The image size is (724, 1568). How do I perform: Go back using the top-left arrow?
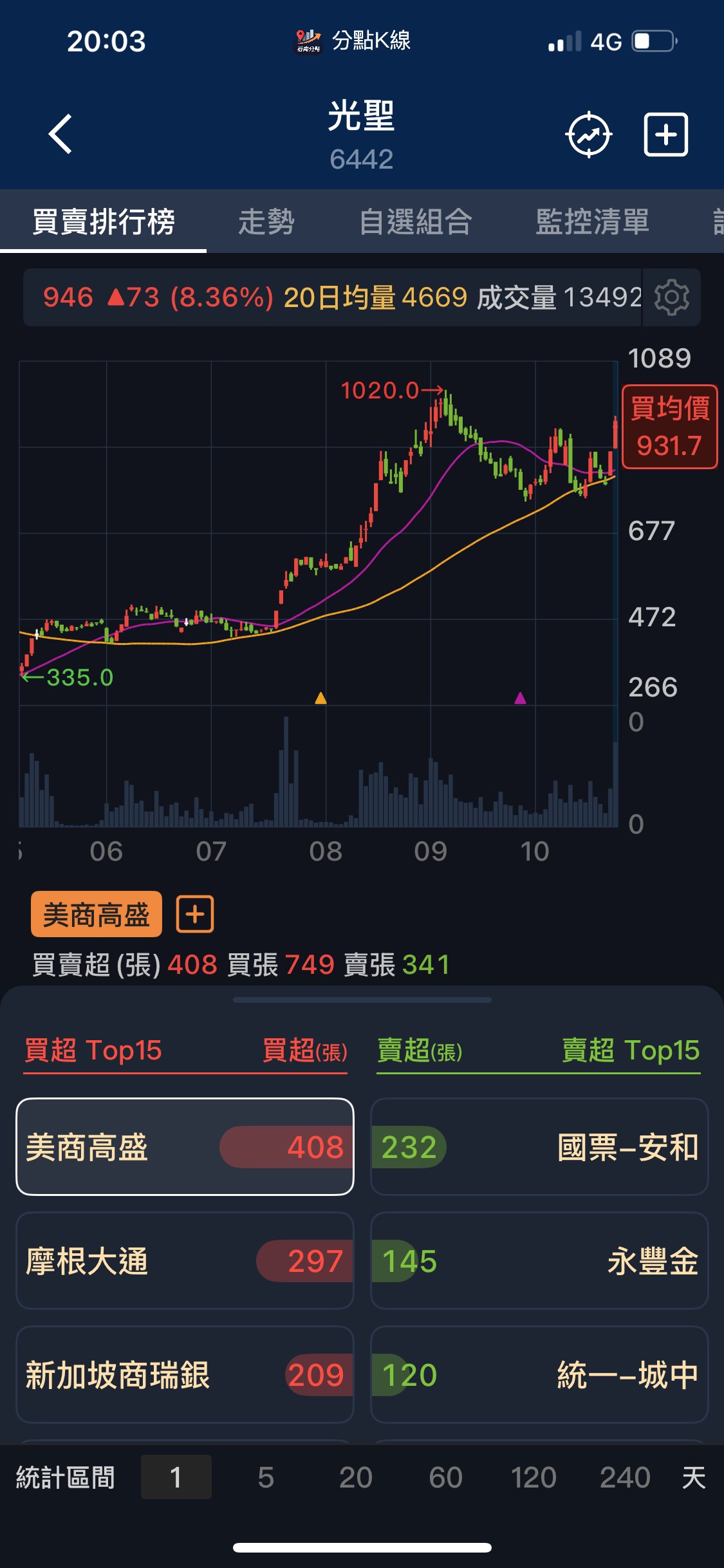pyautogui.click(x=61, y=135)
